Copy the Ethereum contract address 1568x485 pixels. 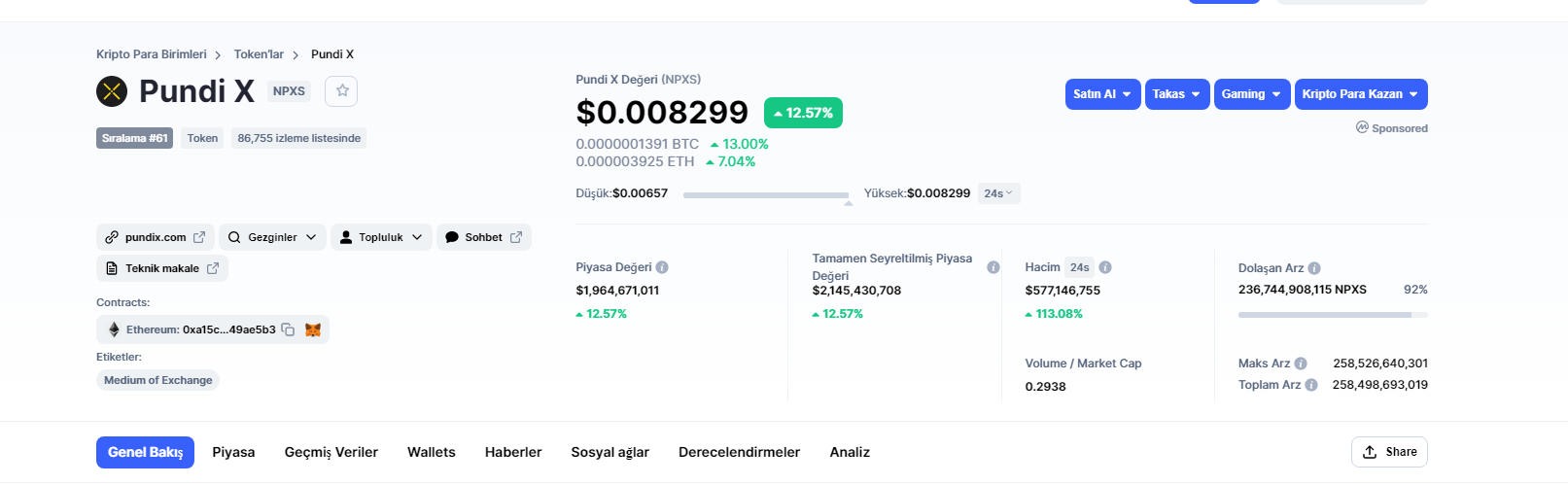(288, 329)
